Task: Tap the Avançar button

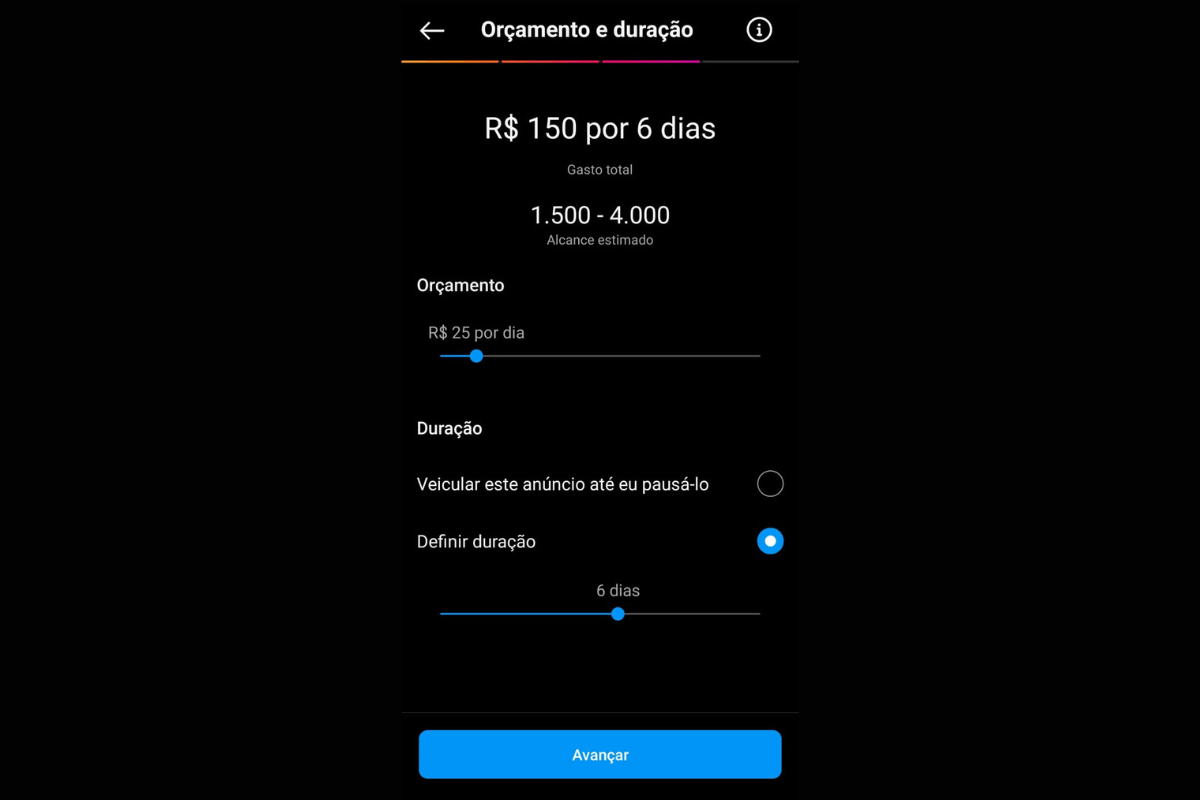Action: pos(600,754)
